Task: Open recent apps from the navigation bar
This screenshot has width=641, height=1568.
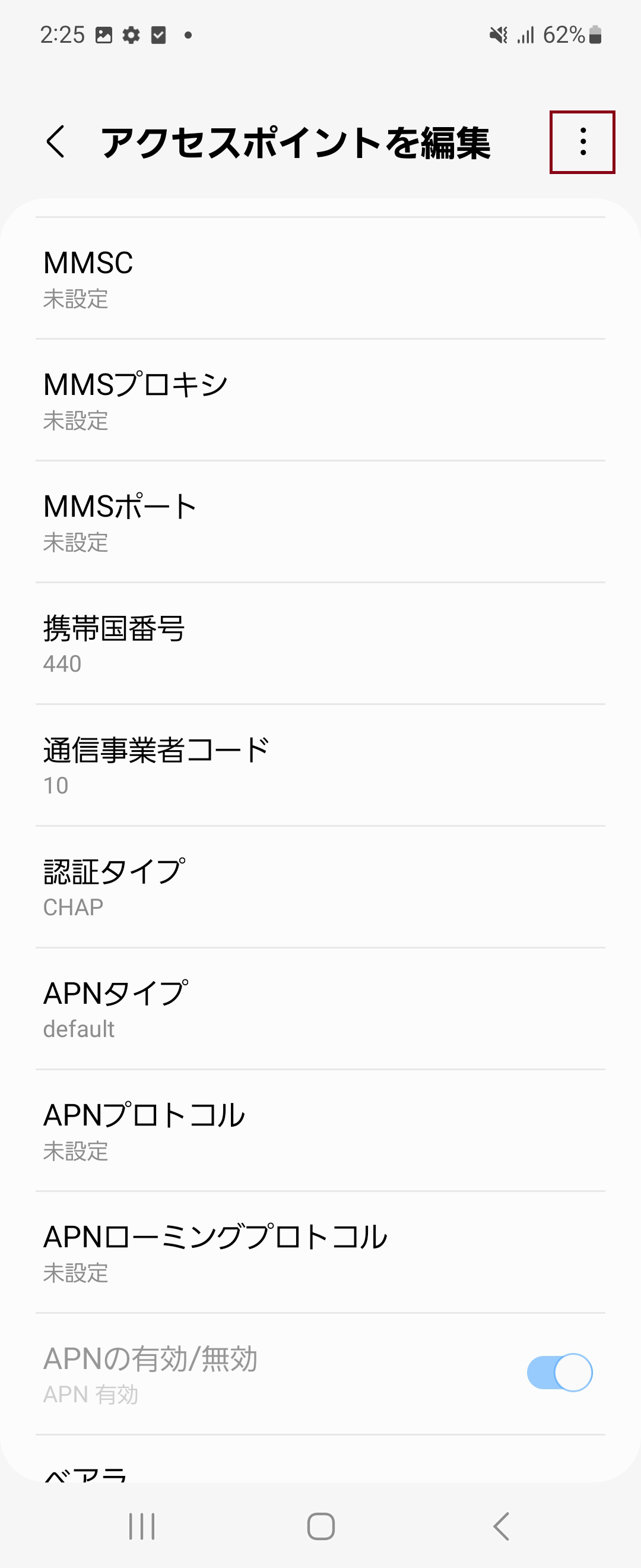Action: (x=141, y=1526)
